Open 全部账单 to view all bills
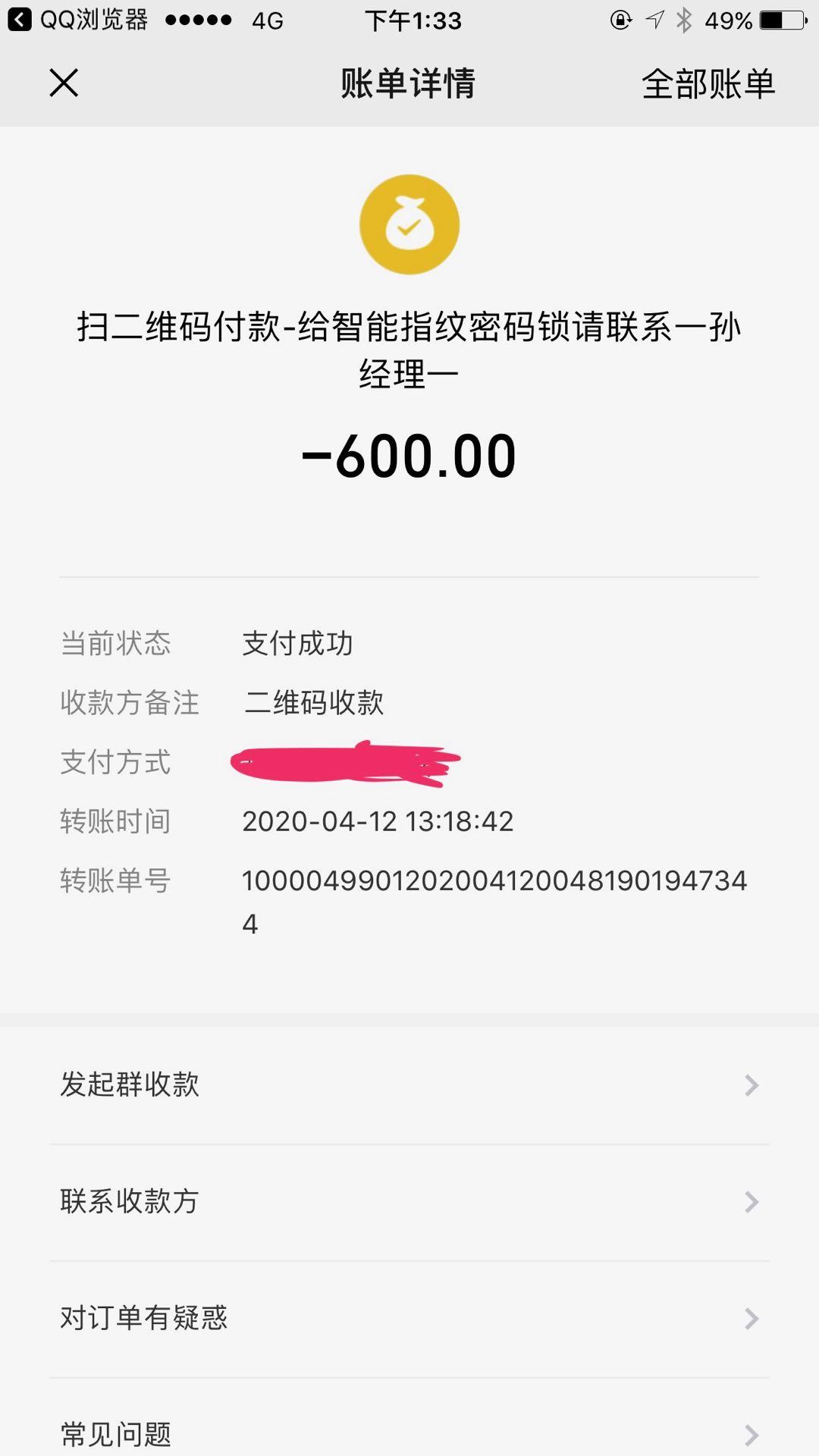This screenshot has width=819, height=1456. [708, 83]
